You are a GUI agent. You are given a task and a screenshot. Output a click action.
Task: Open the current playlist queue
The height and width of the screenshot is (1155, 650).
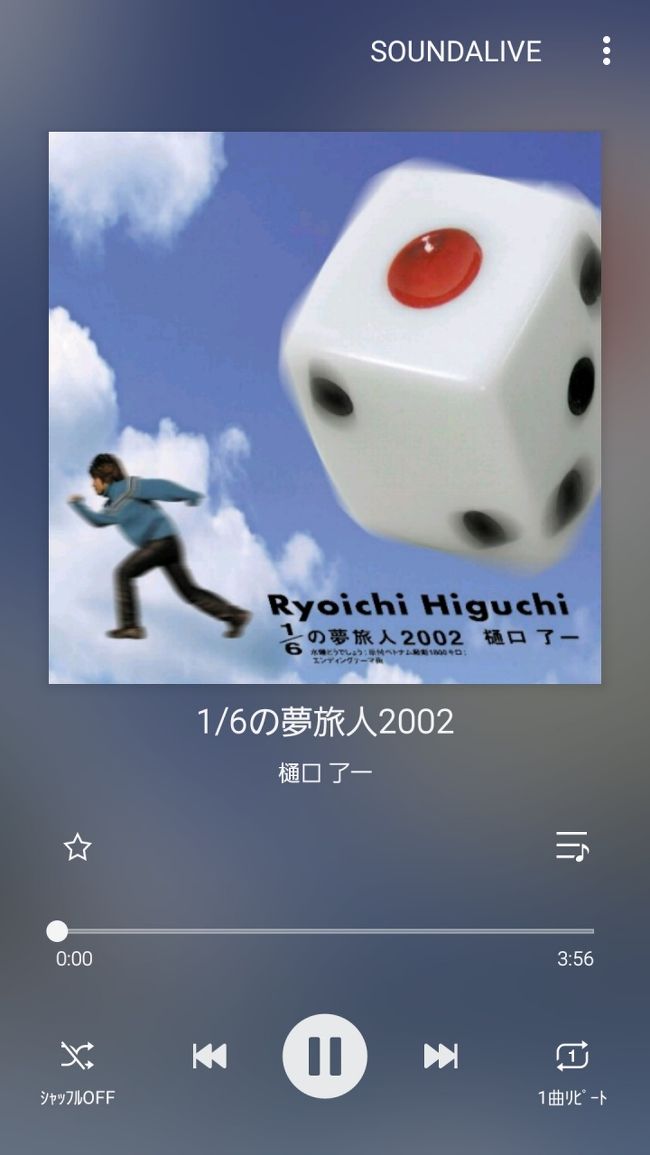coord(572,846)
